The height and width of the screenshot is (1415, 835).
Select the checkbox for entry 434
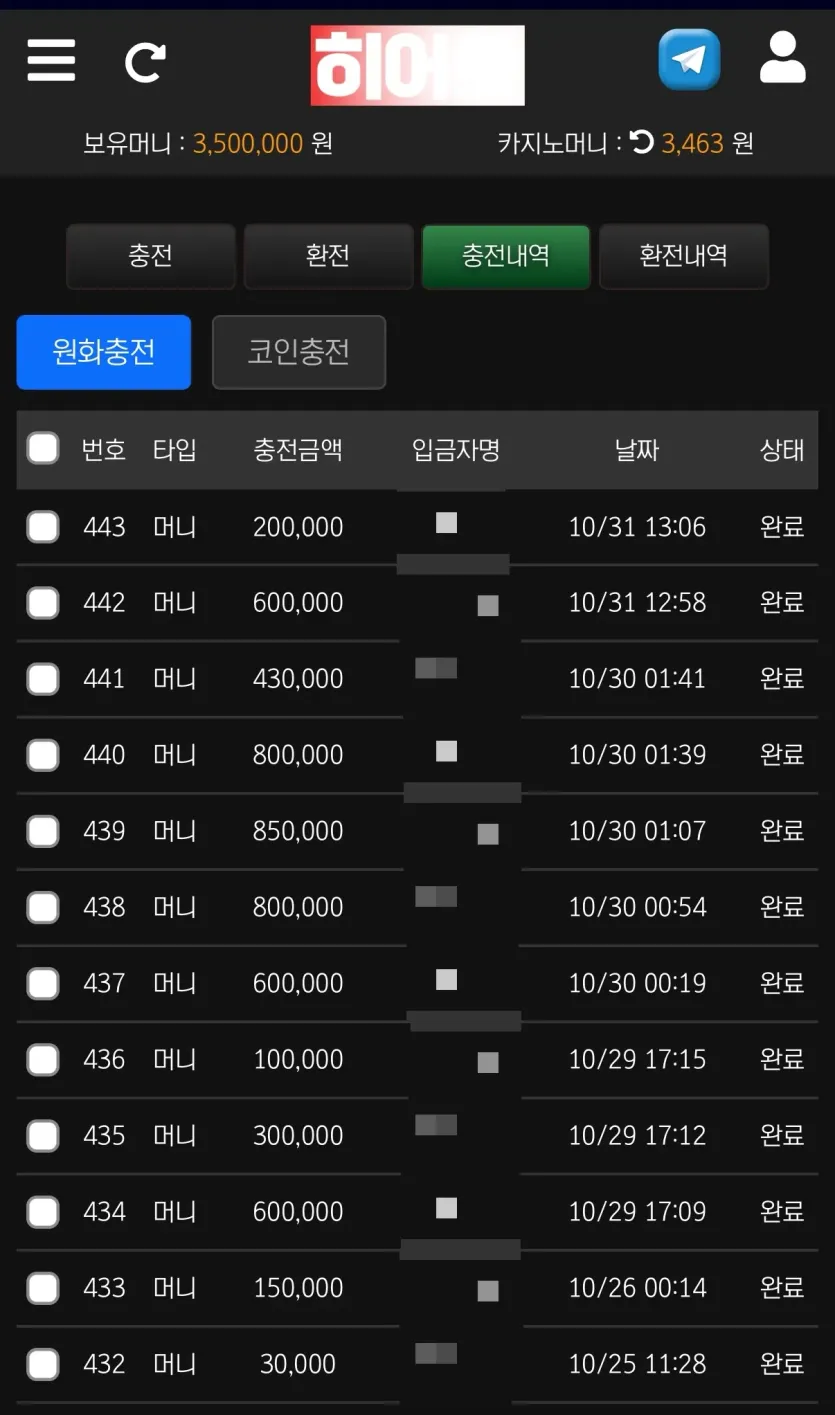(x=43, y=1211)
